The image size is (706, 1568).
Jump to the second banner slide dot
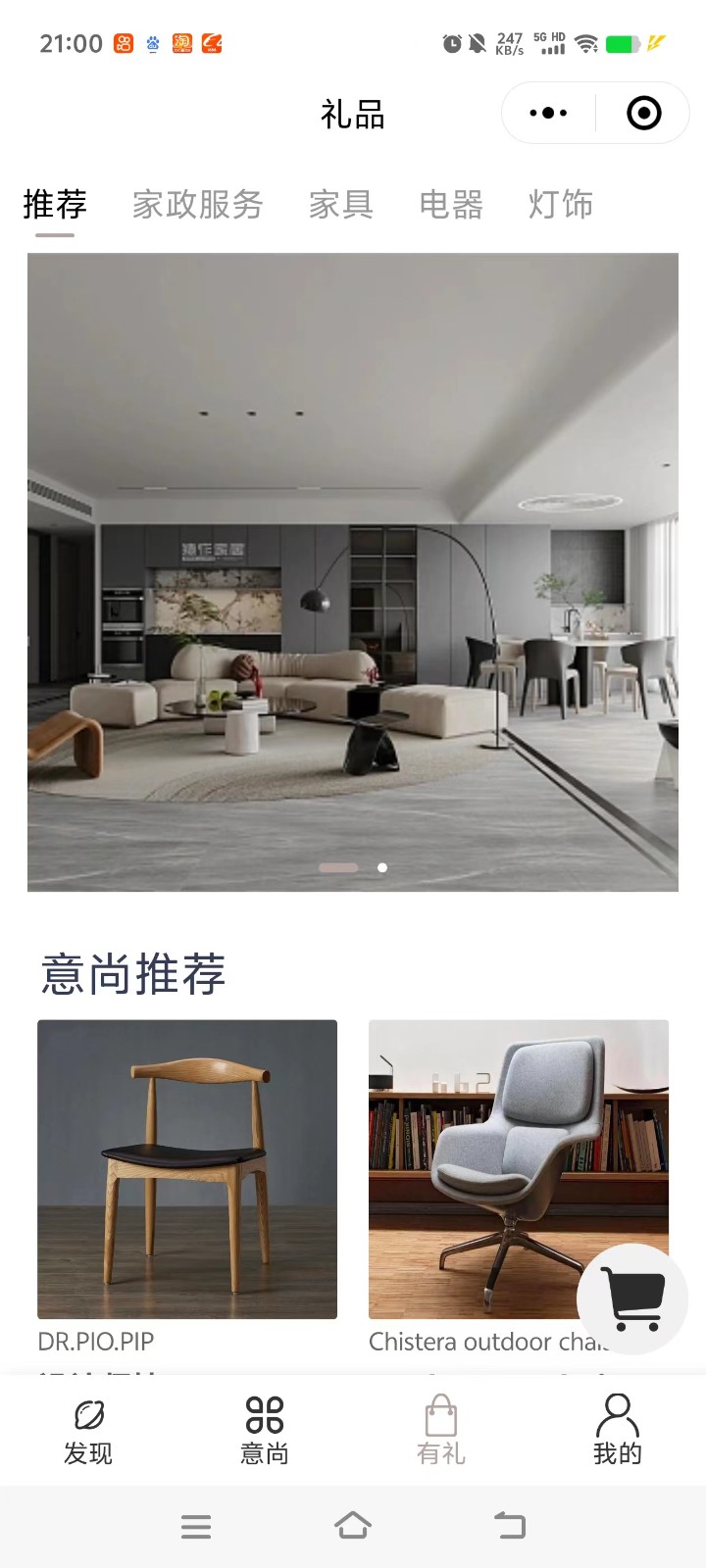382,867
